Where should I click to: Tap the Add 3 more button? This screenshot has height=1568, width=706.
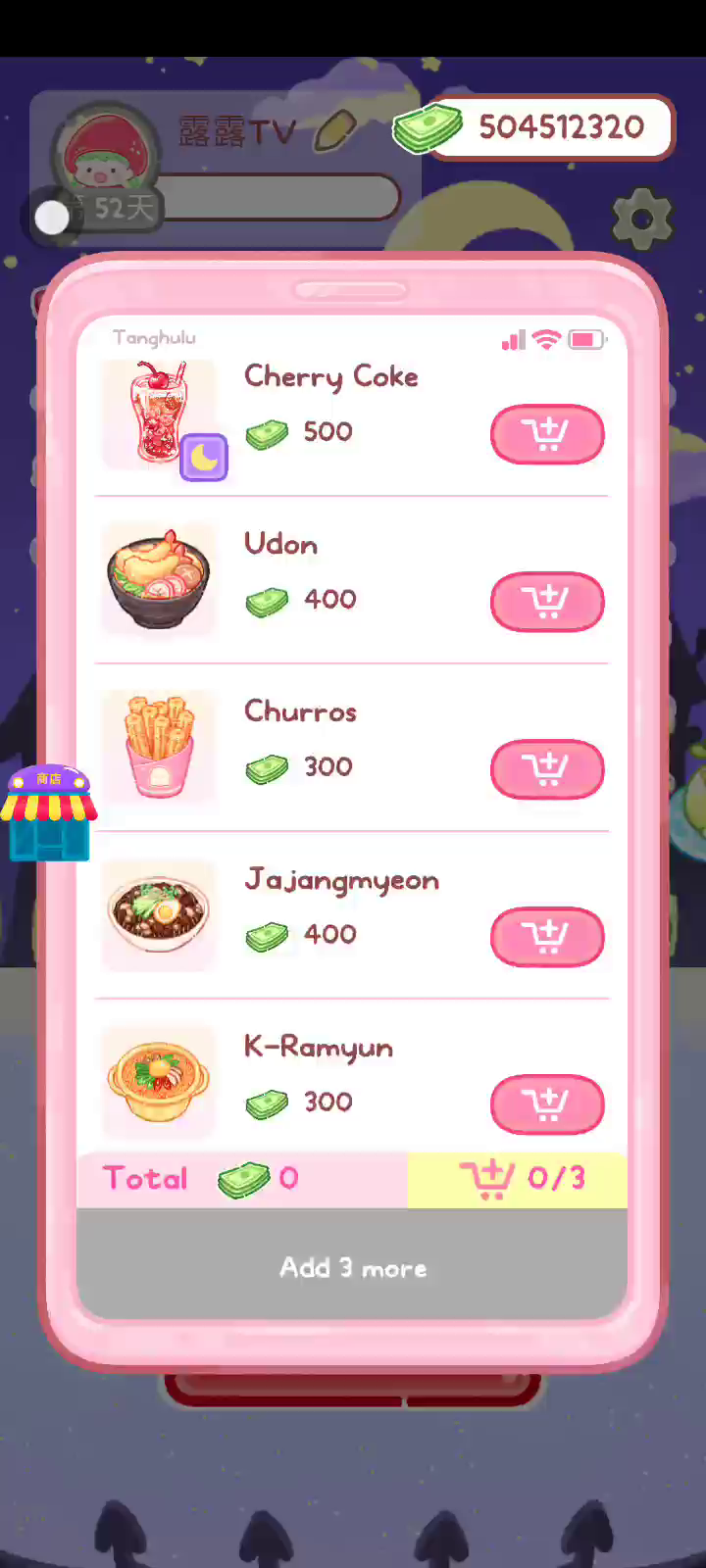pyautogui.click(x=352, y=1265)
